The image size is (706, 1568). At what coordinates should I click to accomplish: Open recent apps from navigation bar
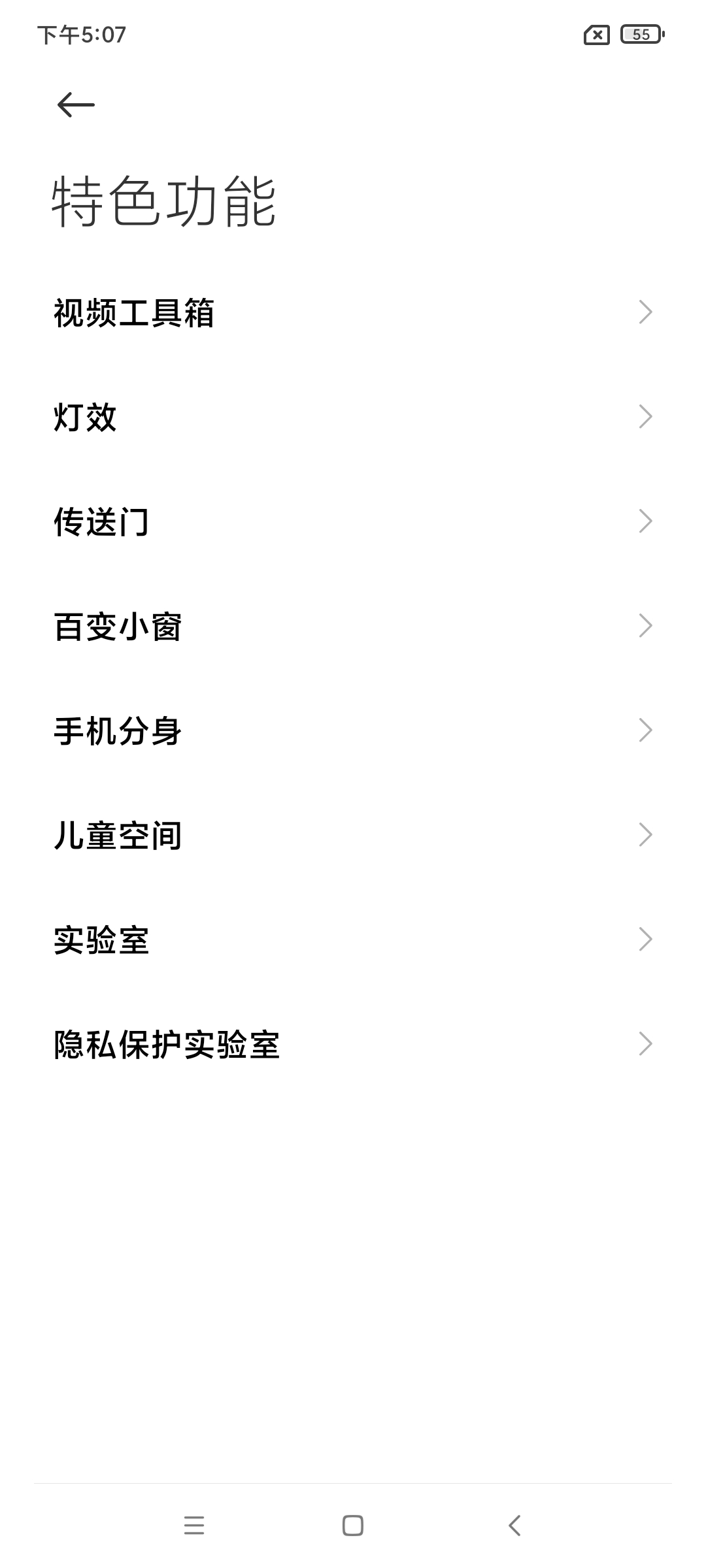pos(194,1526)
